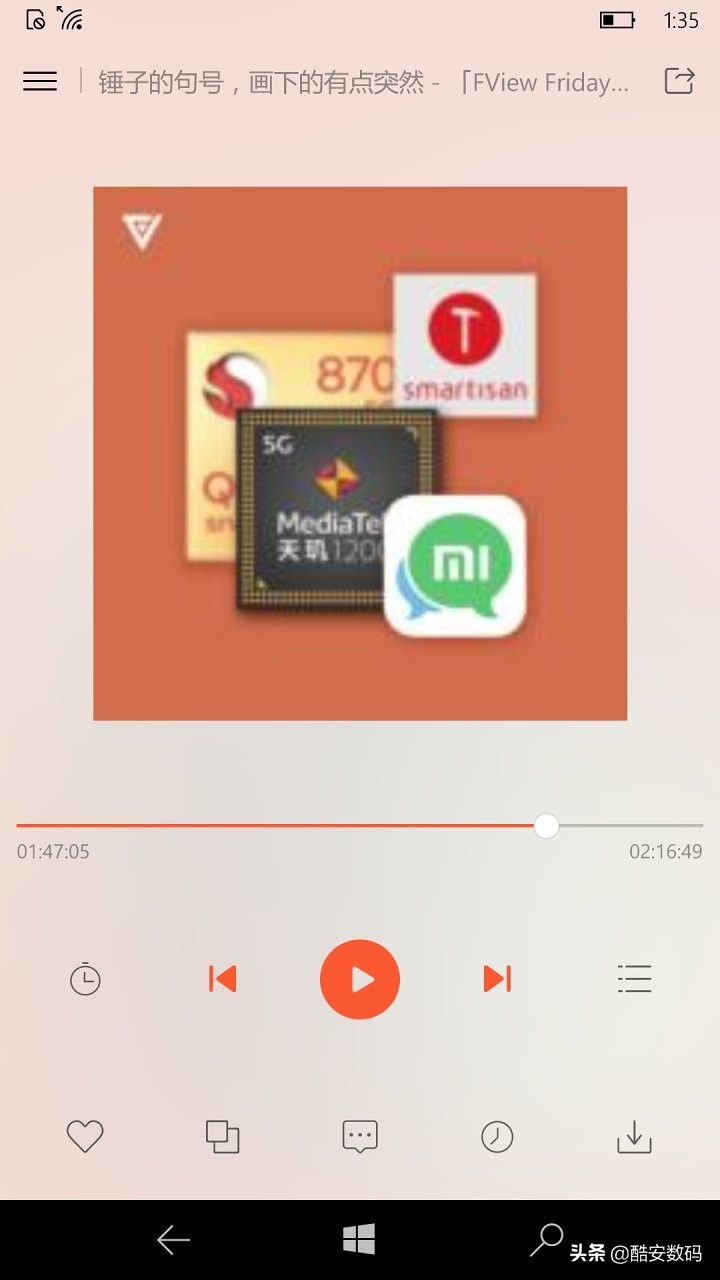Click the seek bar handle

pyautogui.click(x=546, y=826)
